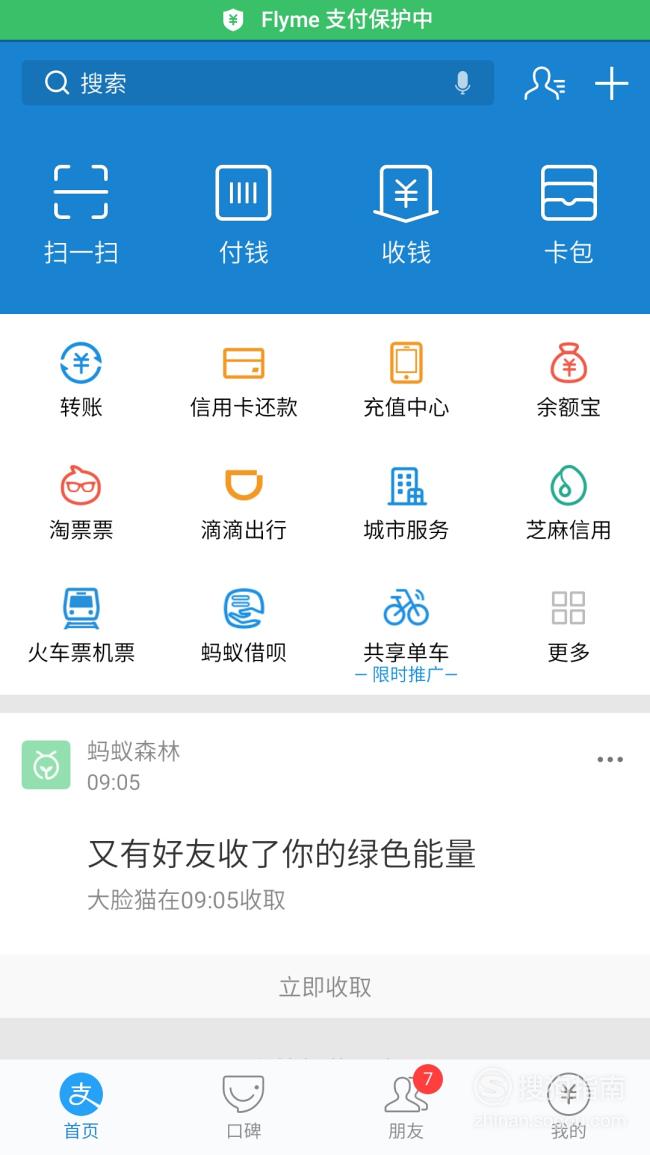Select 转账 transfer
The width and height of the screenshot is (650, 1155).
[81, 380]
